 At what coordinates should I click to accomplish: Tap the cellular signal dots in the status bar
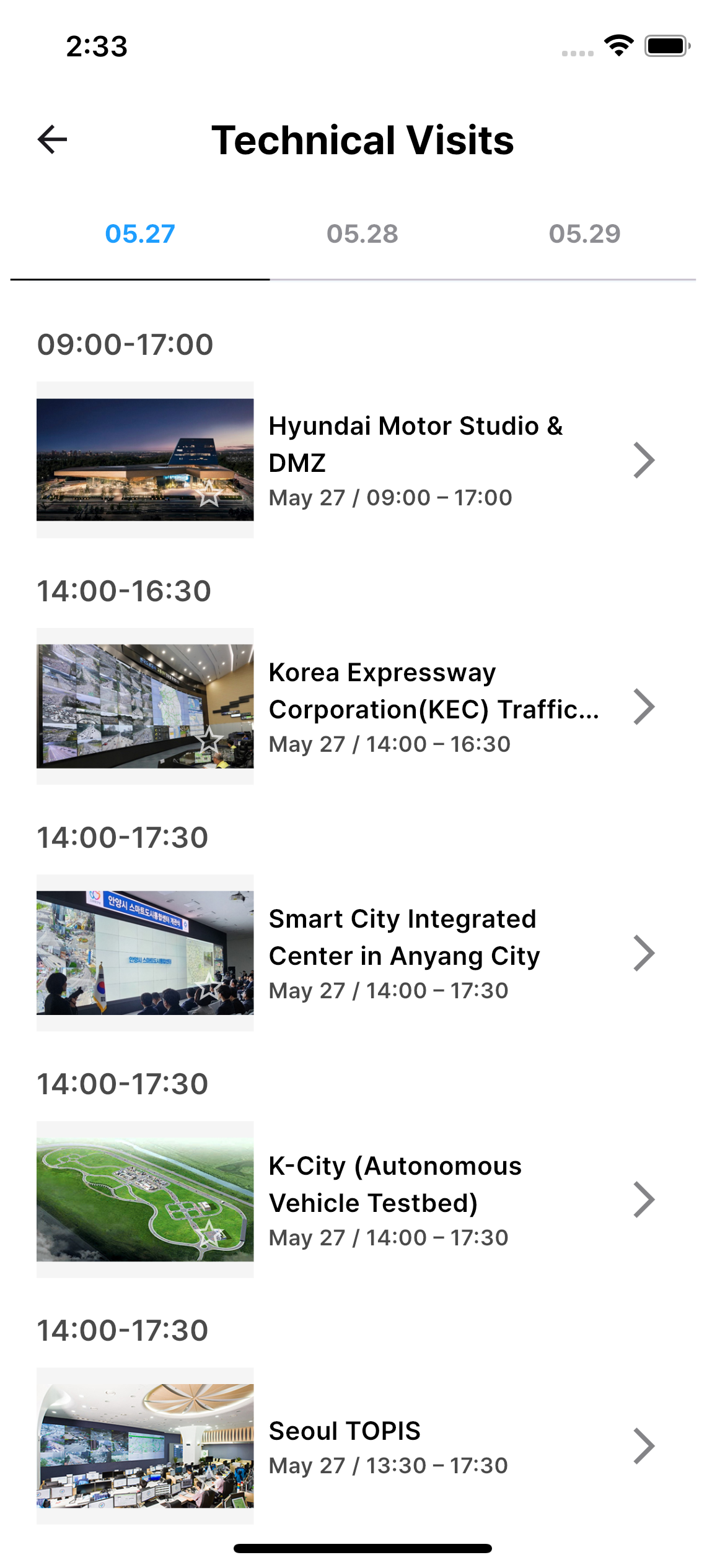576,53
